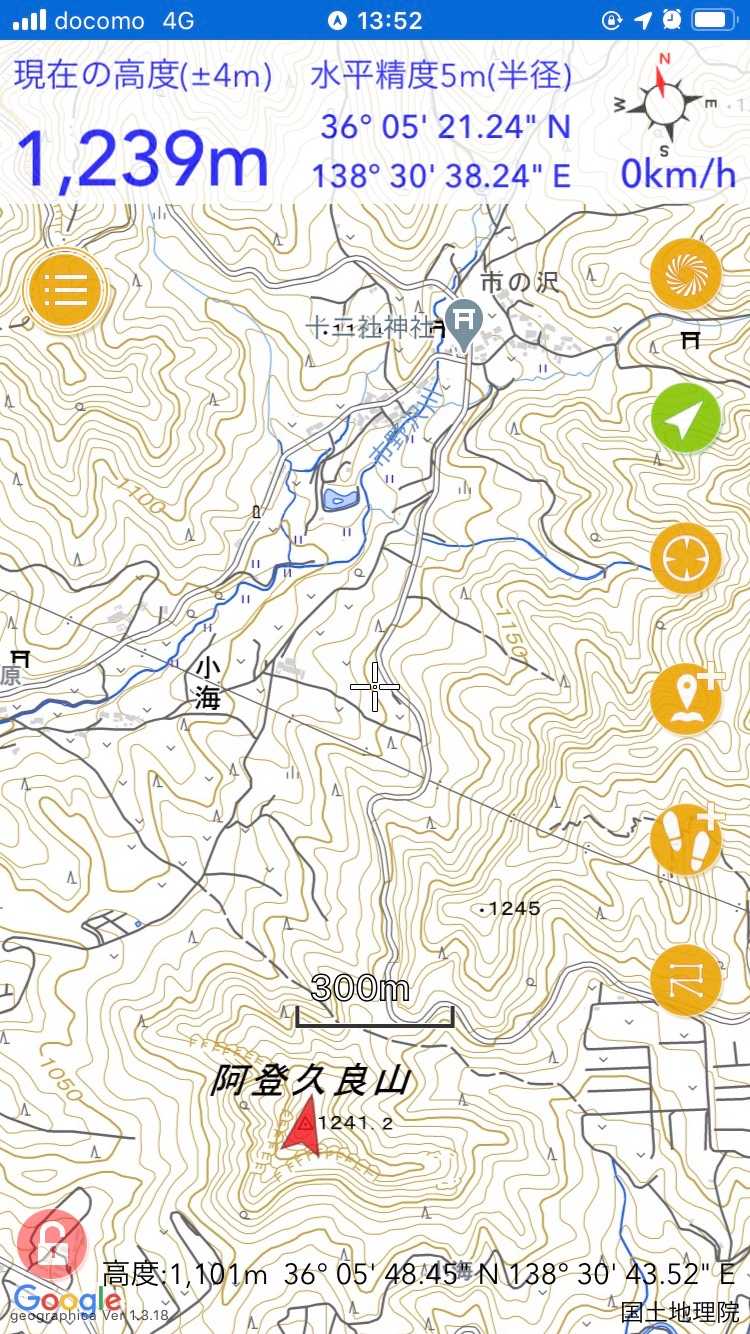Add a marker with the pin-plus icon
This screenshot has height=1334, width=750.
point(686,698)
